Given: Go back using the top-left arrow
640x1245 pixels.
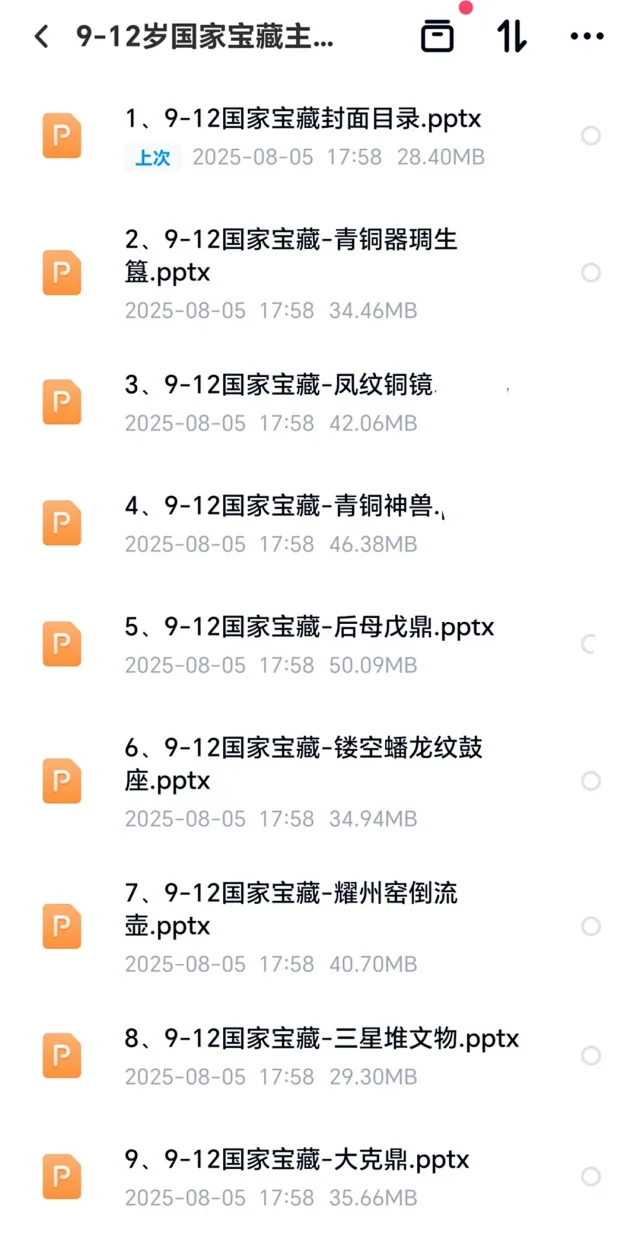Looking at the screenshot, I should tap(41, 37).
